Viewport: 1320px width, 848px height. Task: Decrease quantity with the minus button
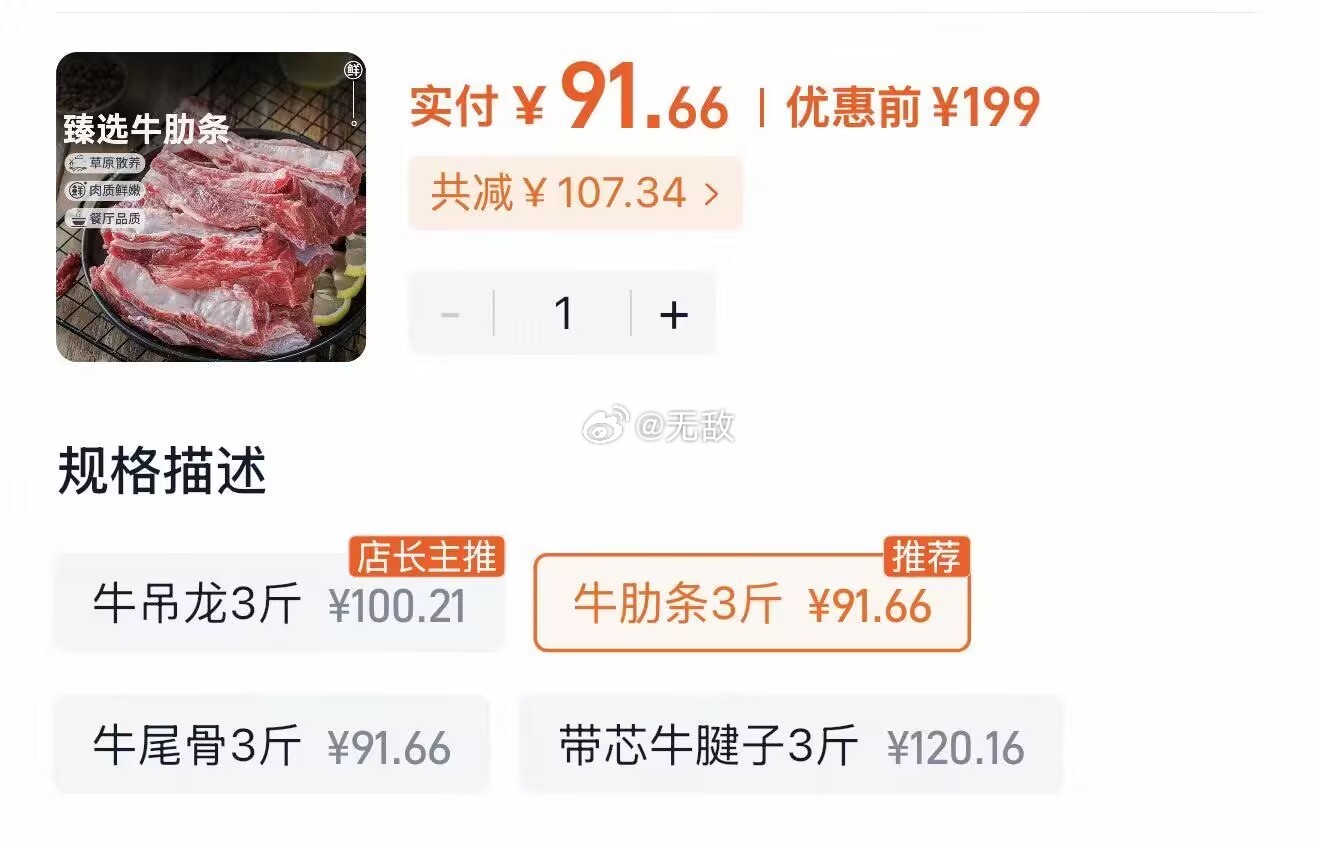tap(450, 314)
